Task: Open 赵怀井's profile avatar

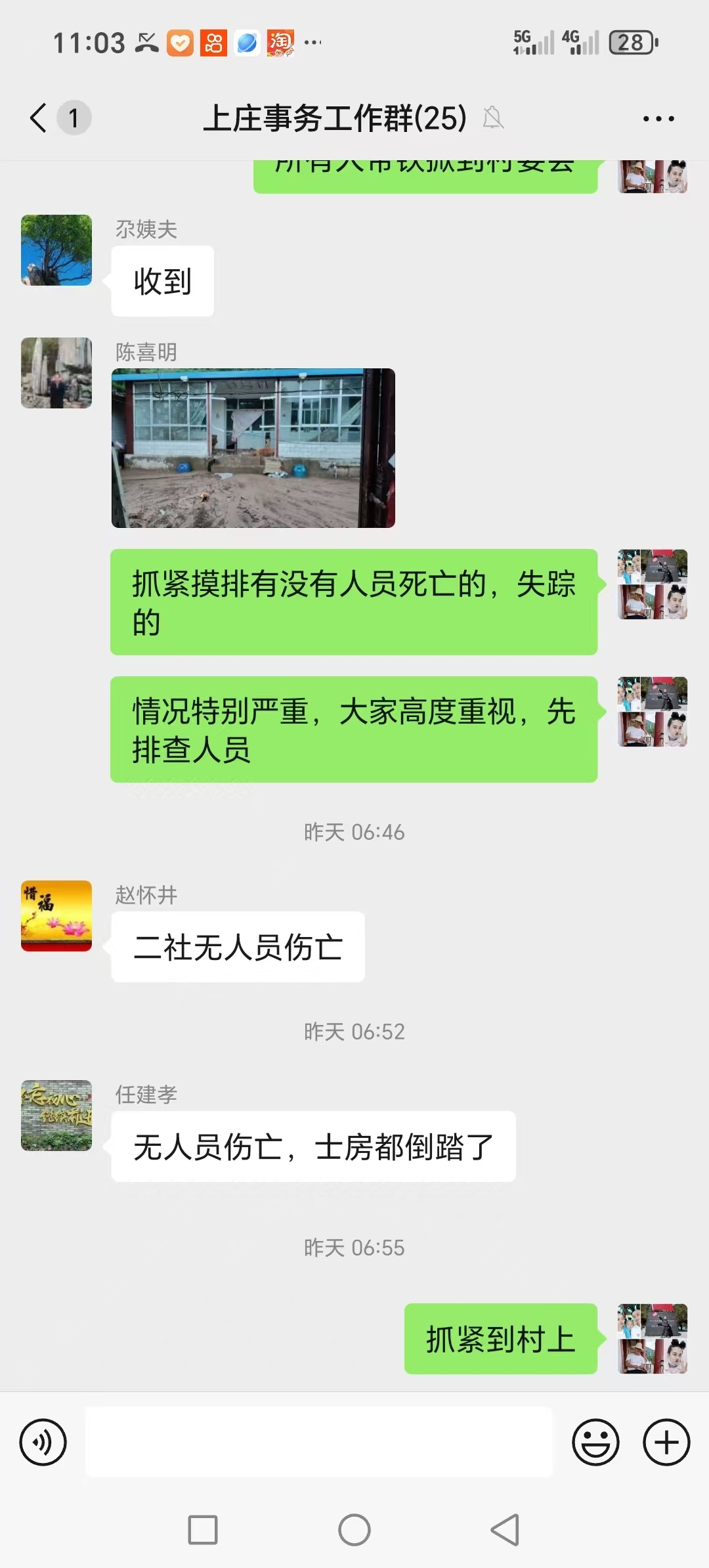Action: [56, 918]
